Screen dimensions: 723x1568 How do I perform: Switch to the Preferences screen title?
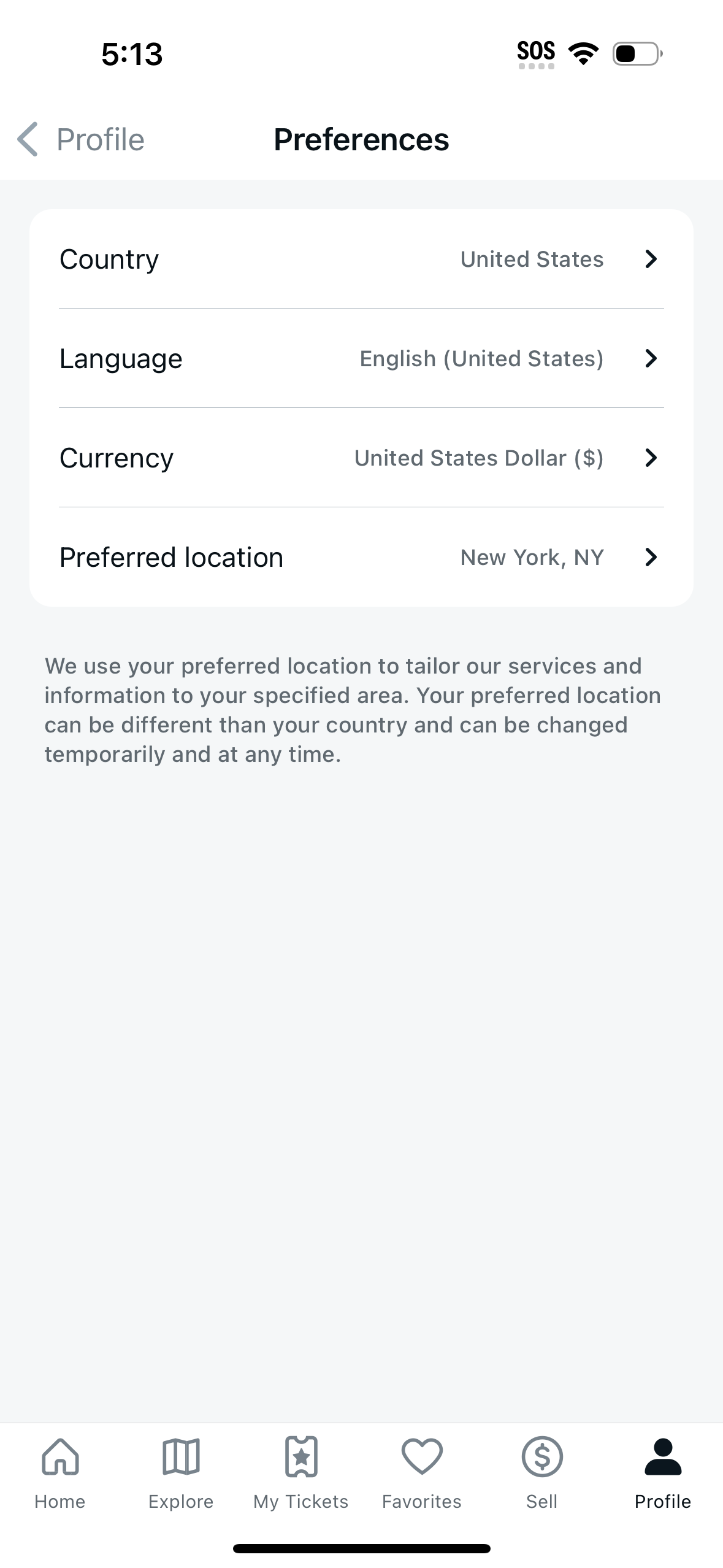point(361,139)
